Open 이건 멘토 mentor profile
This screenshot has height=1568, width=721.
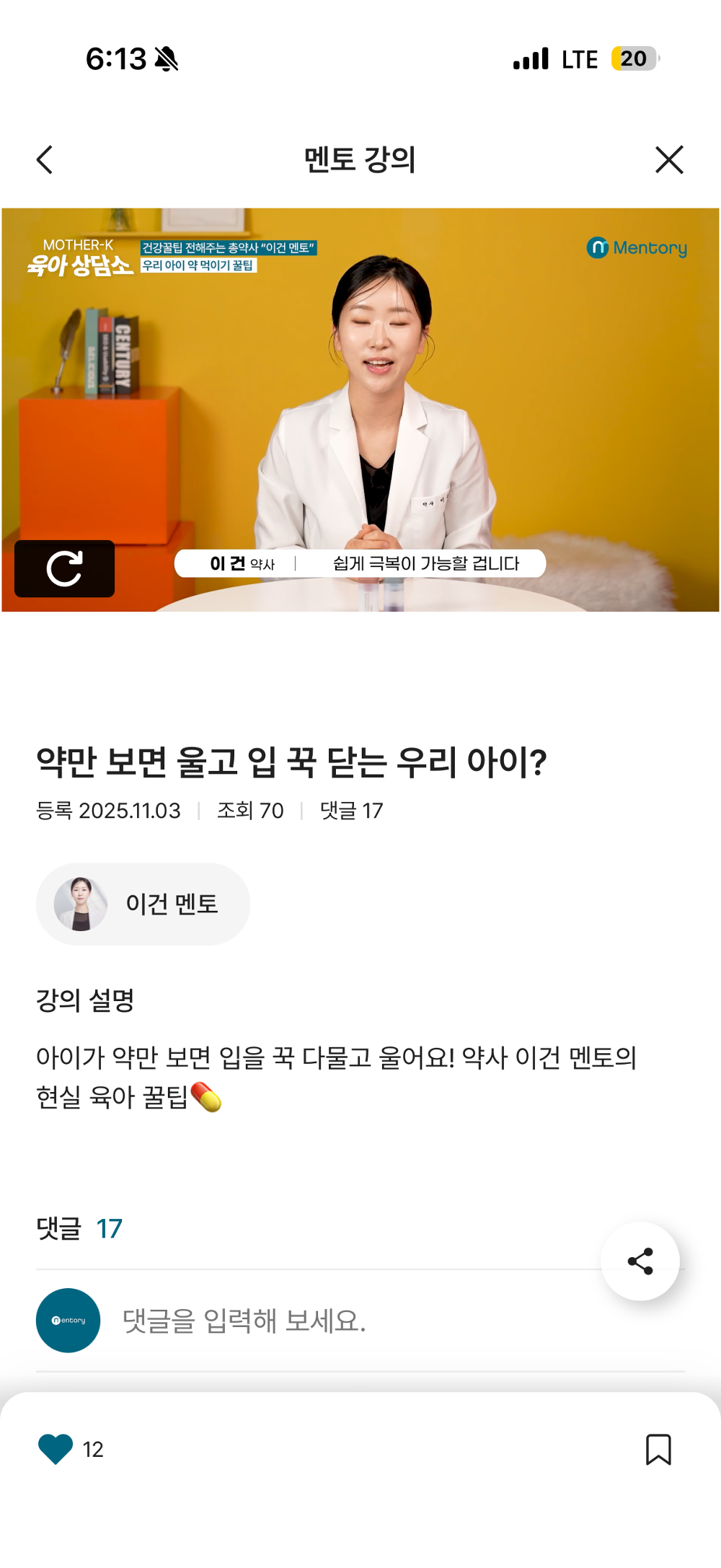click(x=142, y=904)
